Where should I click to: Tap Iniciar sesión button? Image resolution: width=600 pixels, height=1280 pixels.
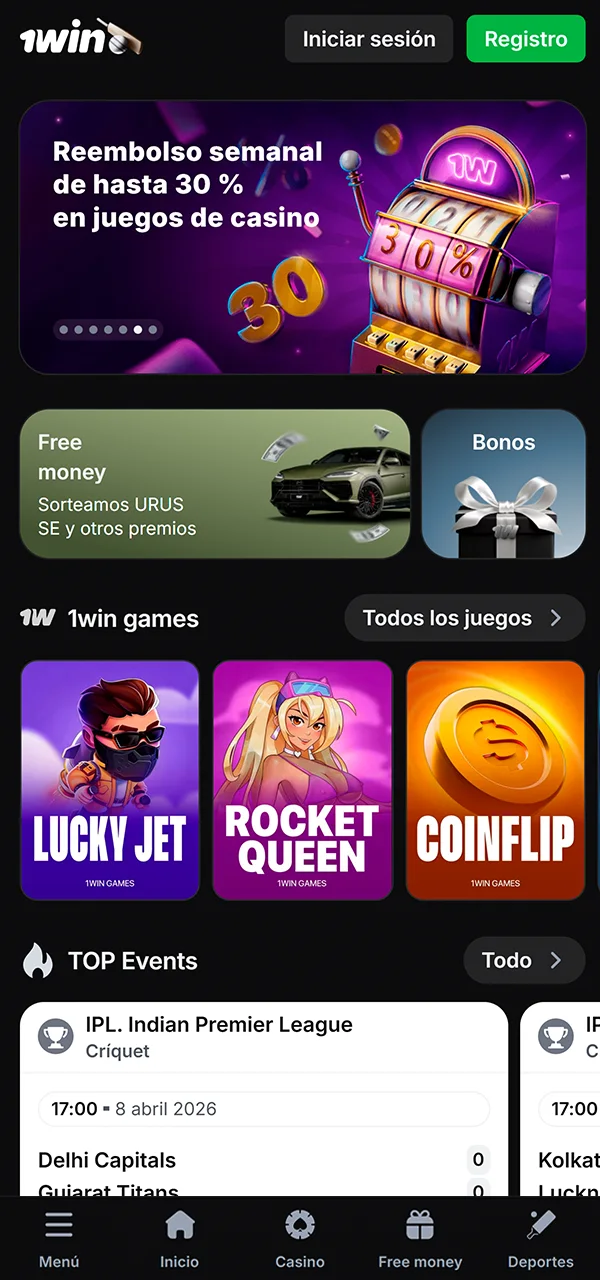pos(369,39)
